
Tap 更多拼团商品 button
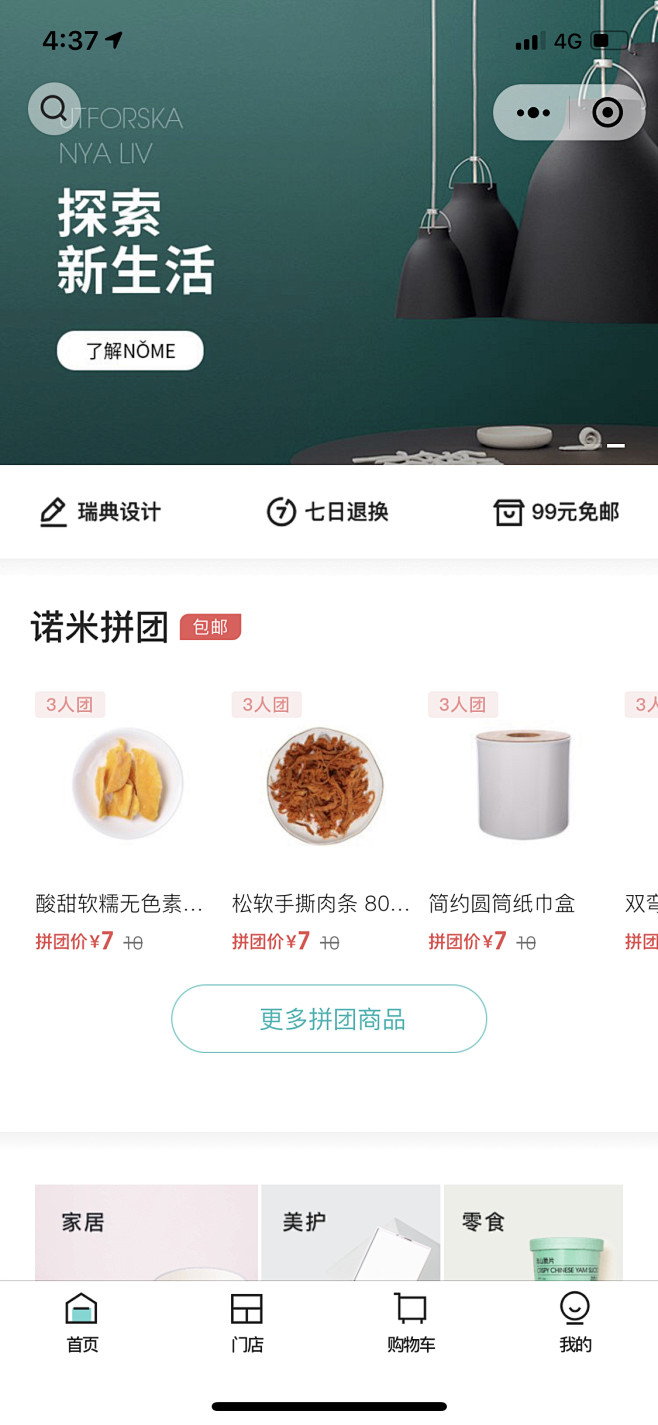click(x=329, y=1019)
